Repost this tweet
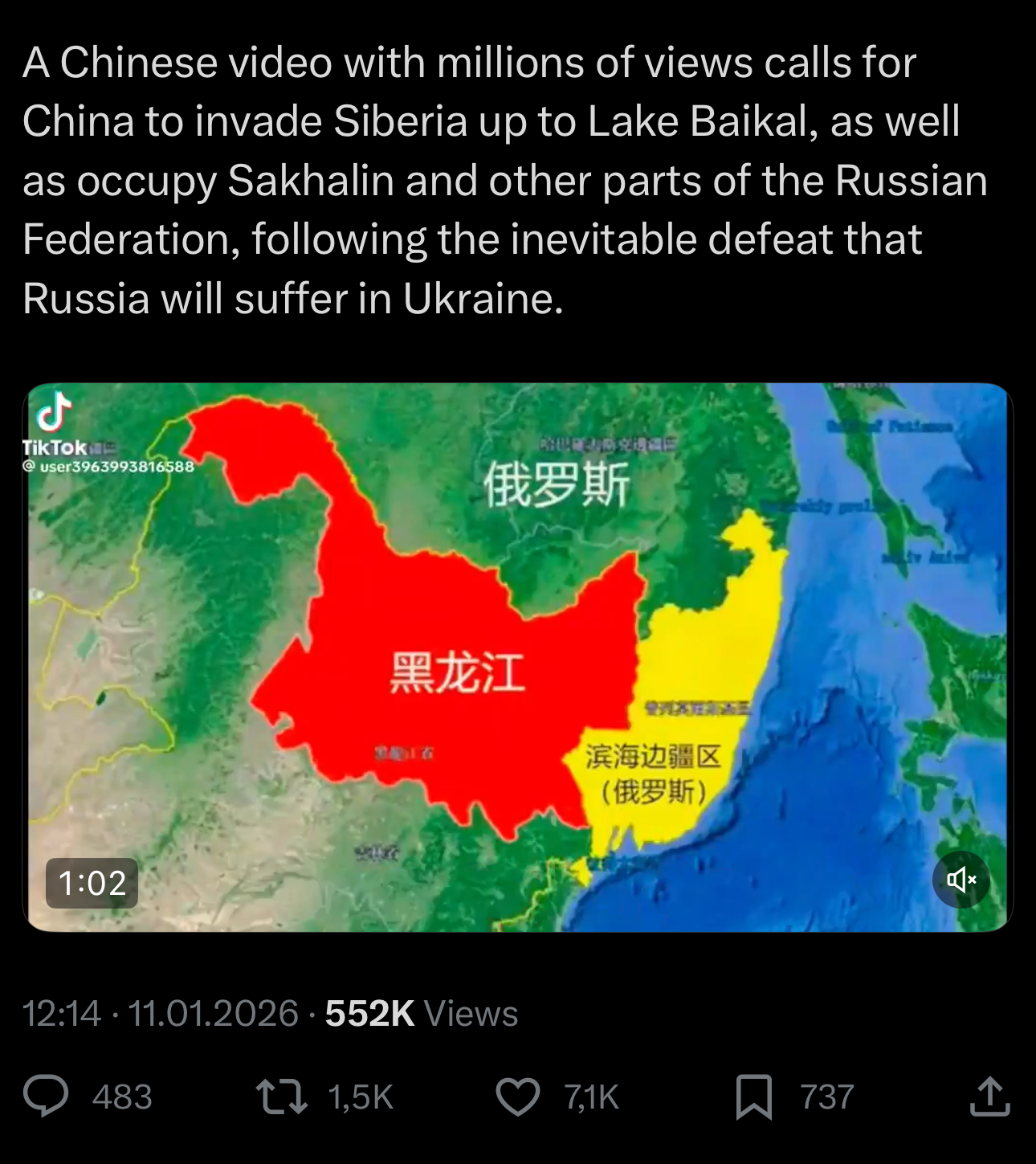This screenshot has width=1036, height=1164. point(281,1097)
